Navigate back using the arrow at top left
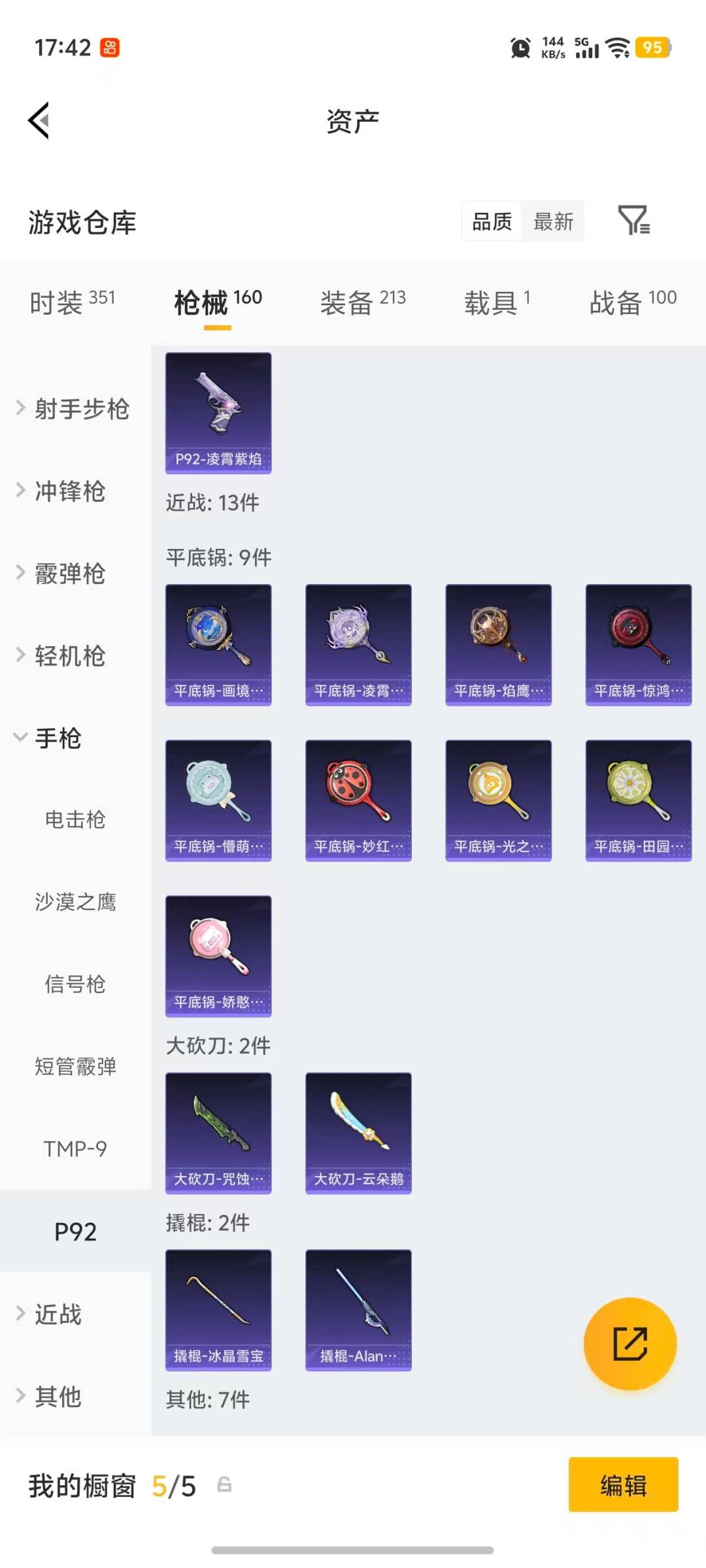This screenshot has height=1568, width=706. pos(37,120)
